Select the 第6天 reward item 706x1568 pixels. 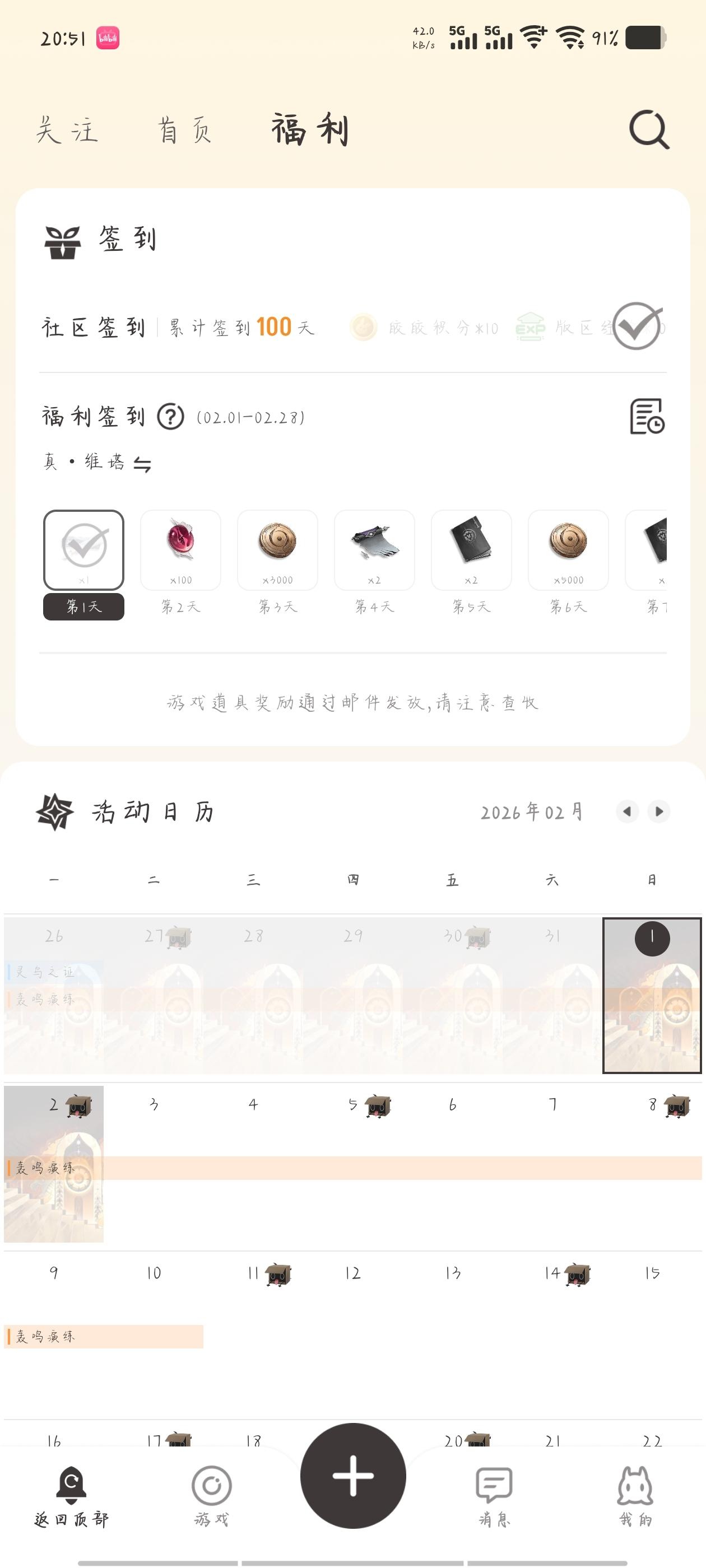point(568,550)
